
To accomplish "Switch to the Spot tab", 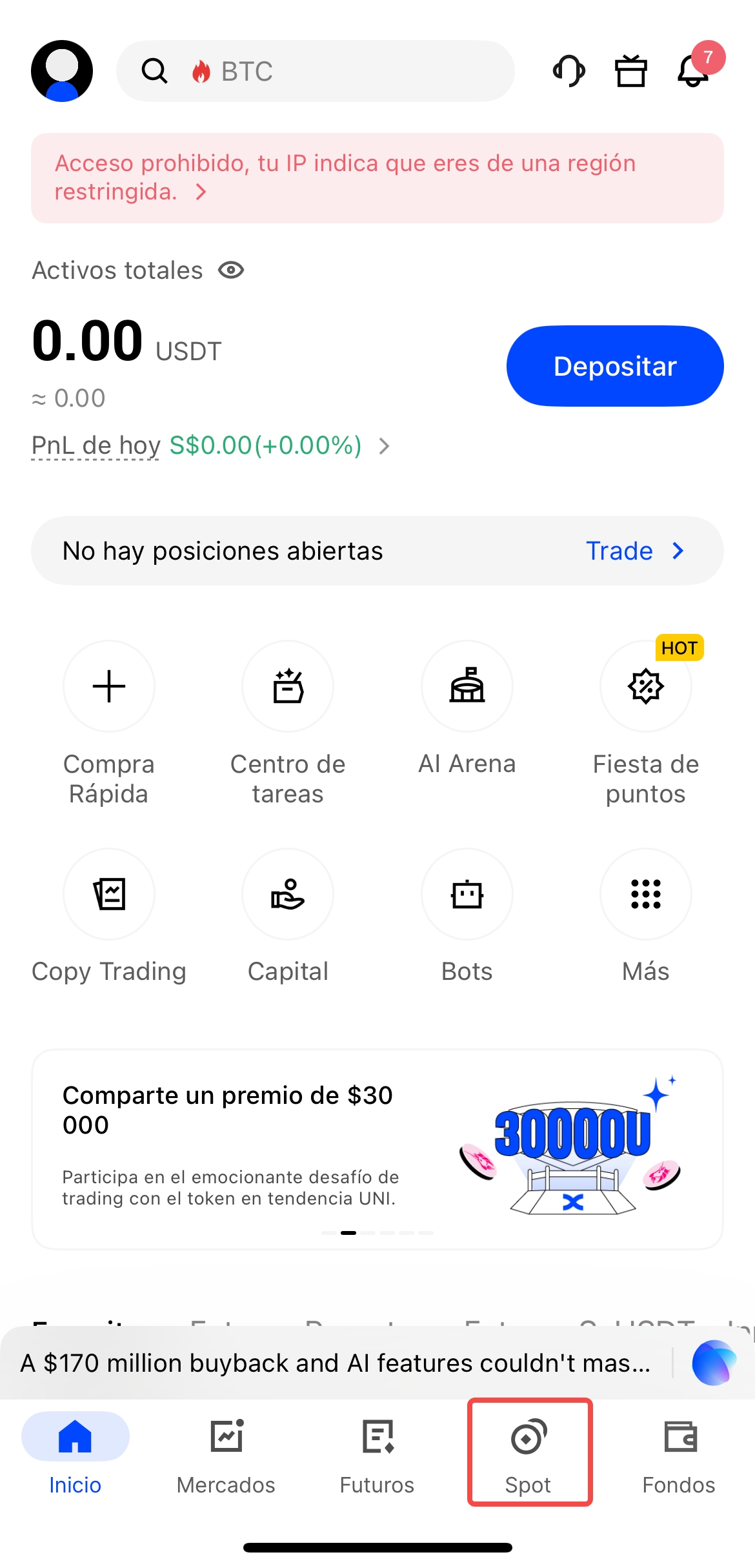I will 528,1452.
